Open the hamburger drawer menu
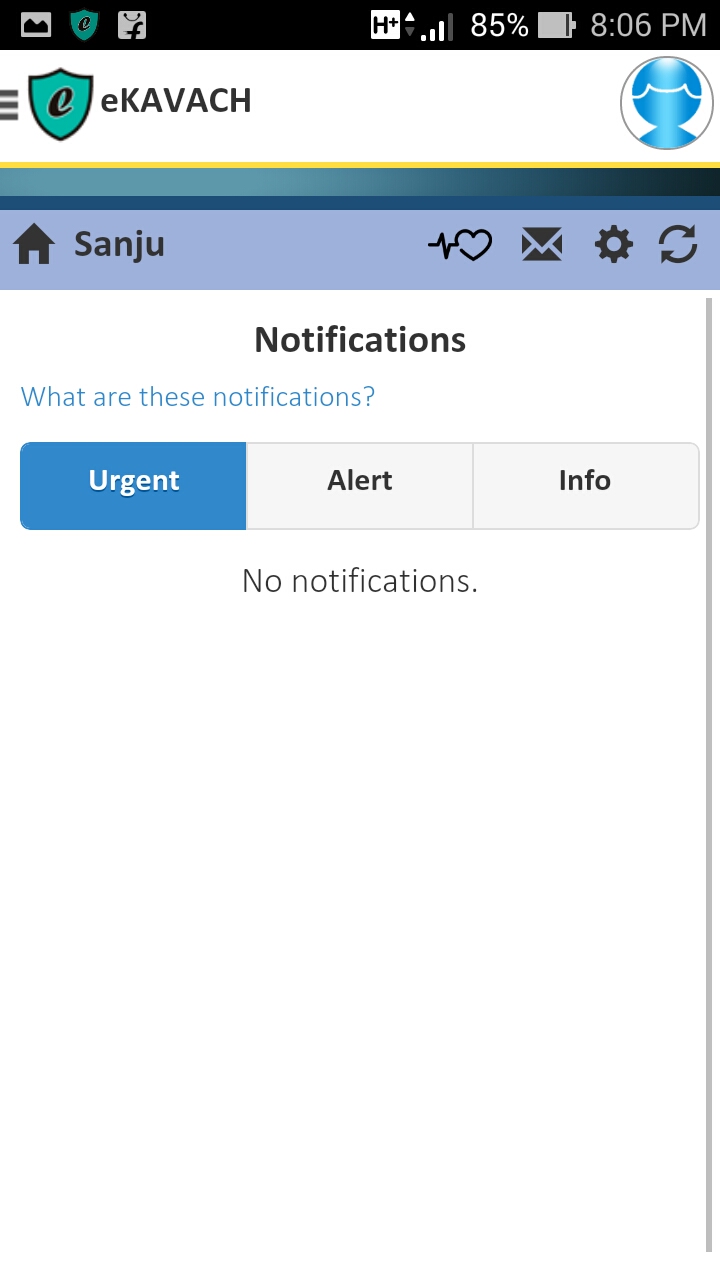Image resolution: width=720 pixels, height=1280 pixels. pyautogui.click(x=9, y=104)
